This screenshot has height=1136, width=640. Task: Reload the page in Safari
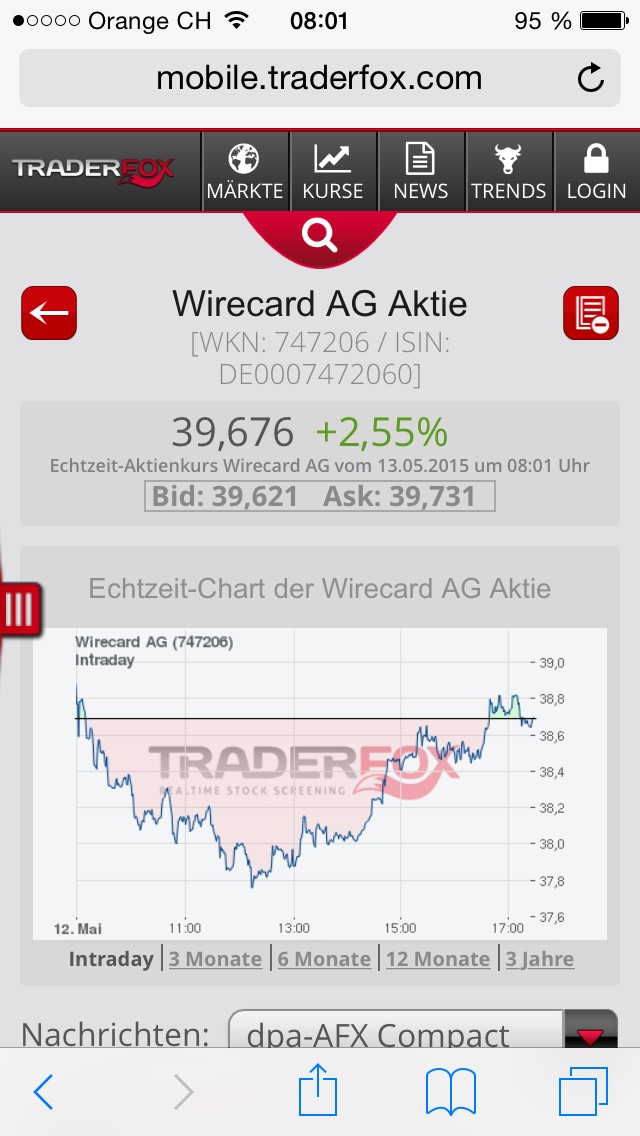coord(591,78)
